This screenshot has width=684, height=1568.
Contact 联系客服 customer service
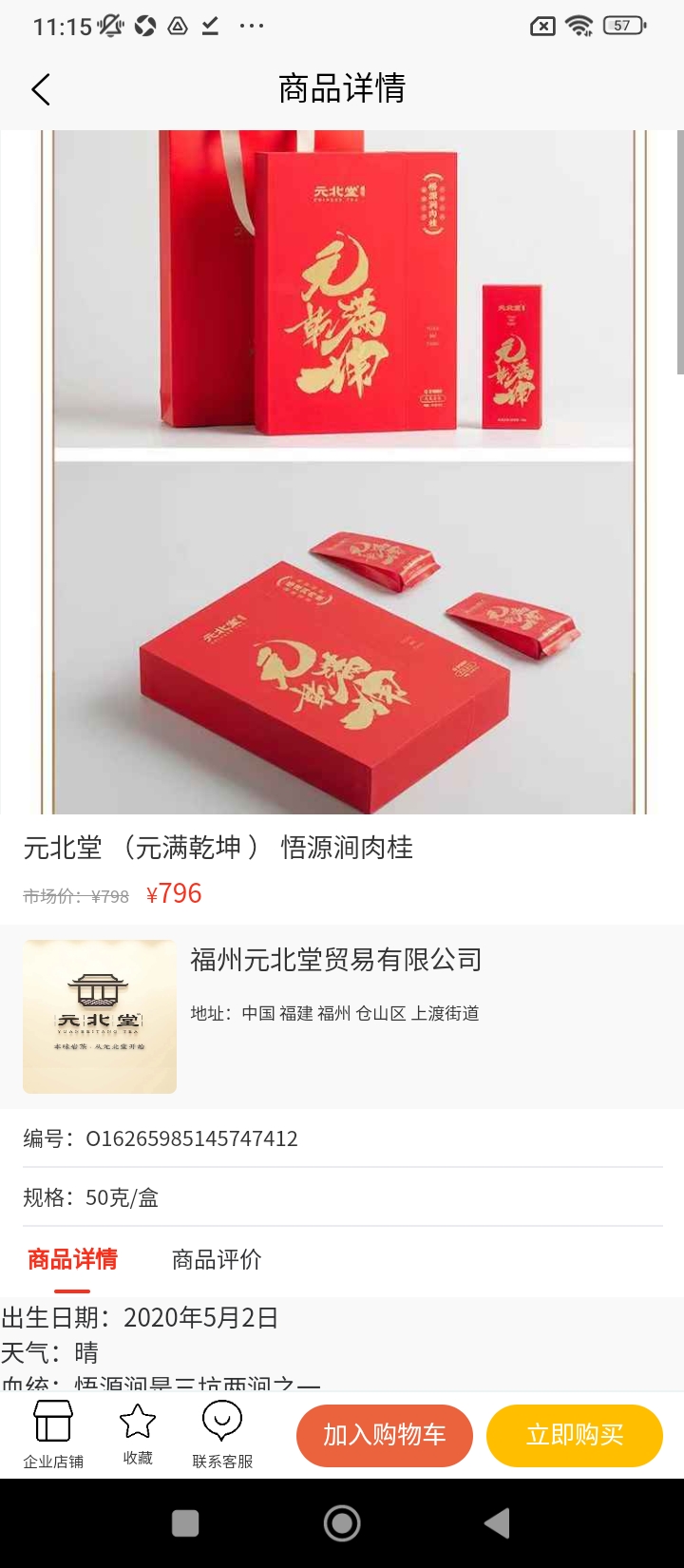(222, 1435)
